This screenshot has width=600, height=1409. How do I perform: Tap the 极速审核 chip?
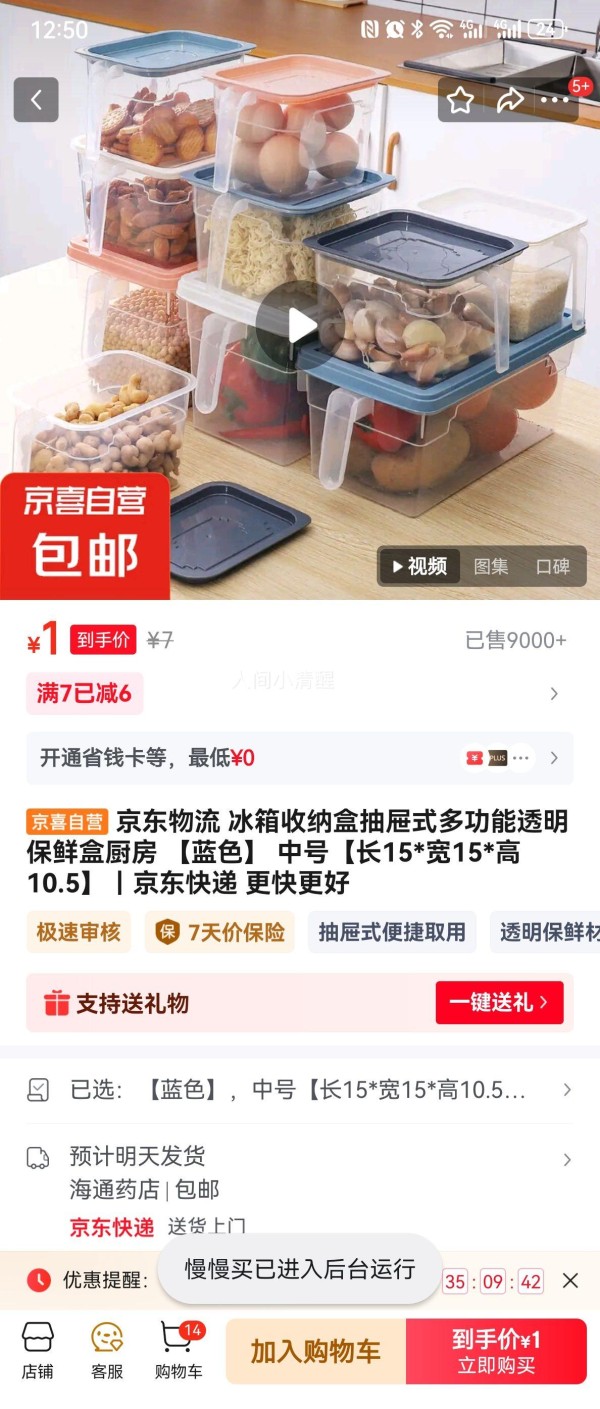(78, 932)
